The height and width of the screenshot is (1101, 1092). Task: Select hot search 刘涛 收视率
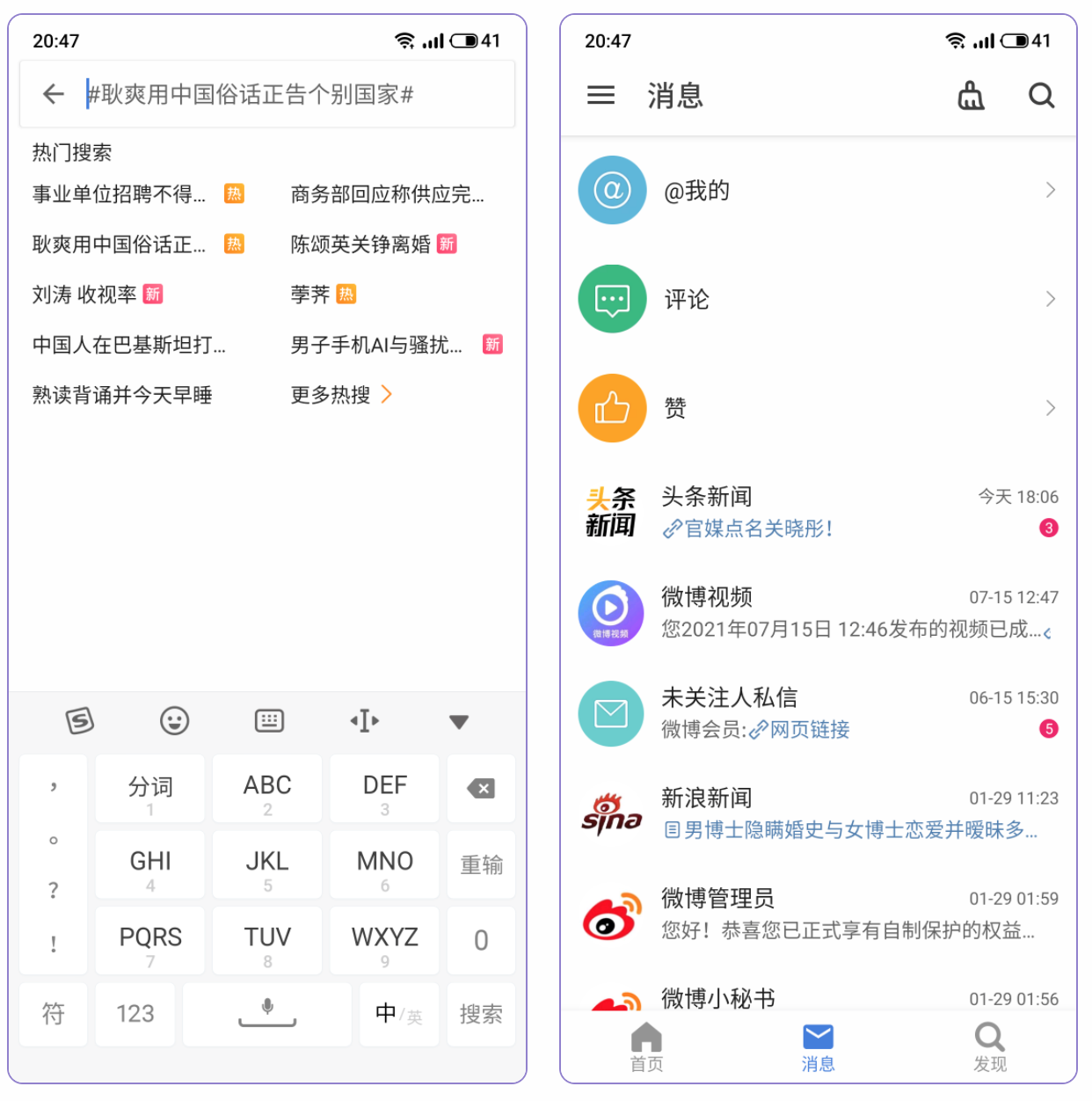click(x=85, y=295)
